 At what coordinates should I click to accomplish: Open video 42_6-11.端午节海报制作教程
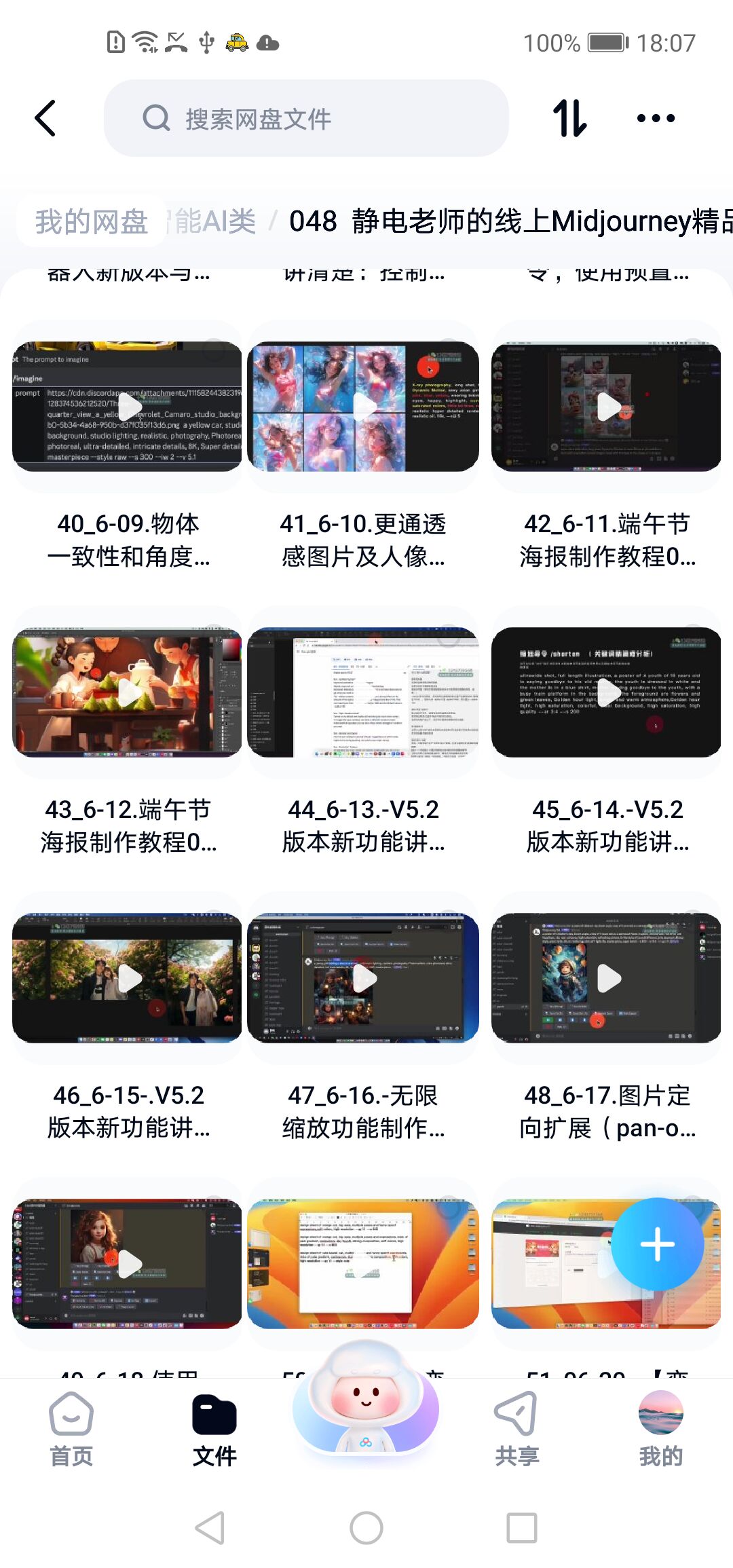[606, 407]
